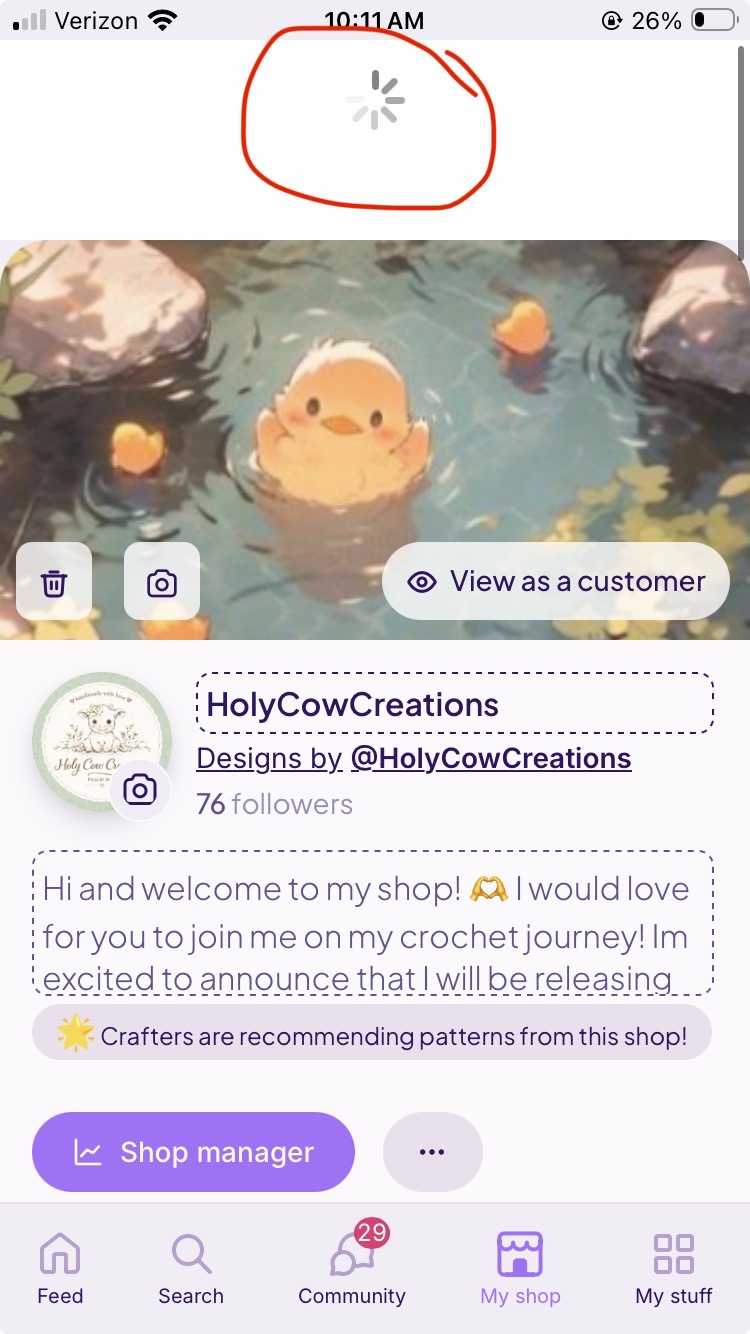Switch to My stuff tab
Image resolution: width=750 pixels, height=1334 pixels.
pyautogui.click(x=673, y=1268)
